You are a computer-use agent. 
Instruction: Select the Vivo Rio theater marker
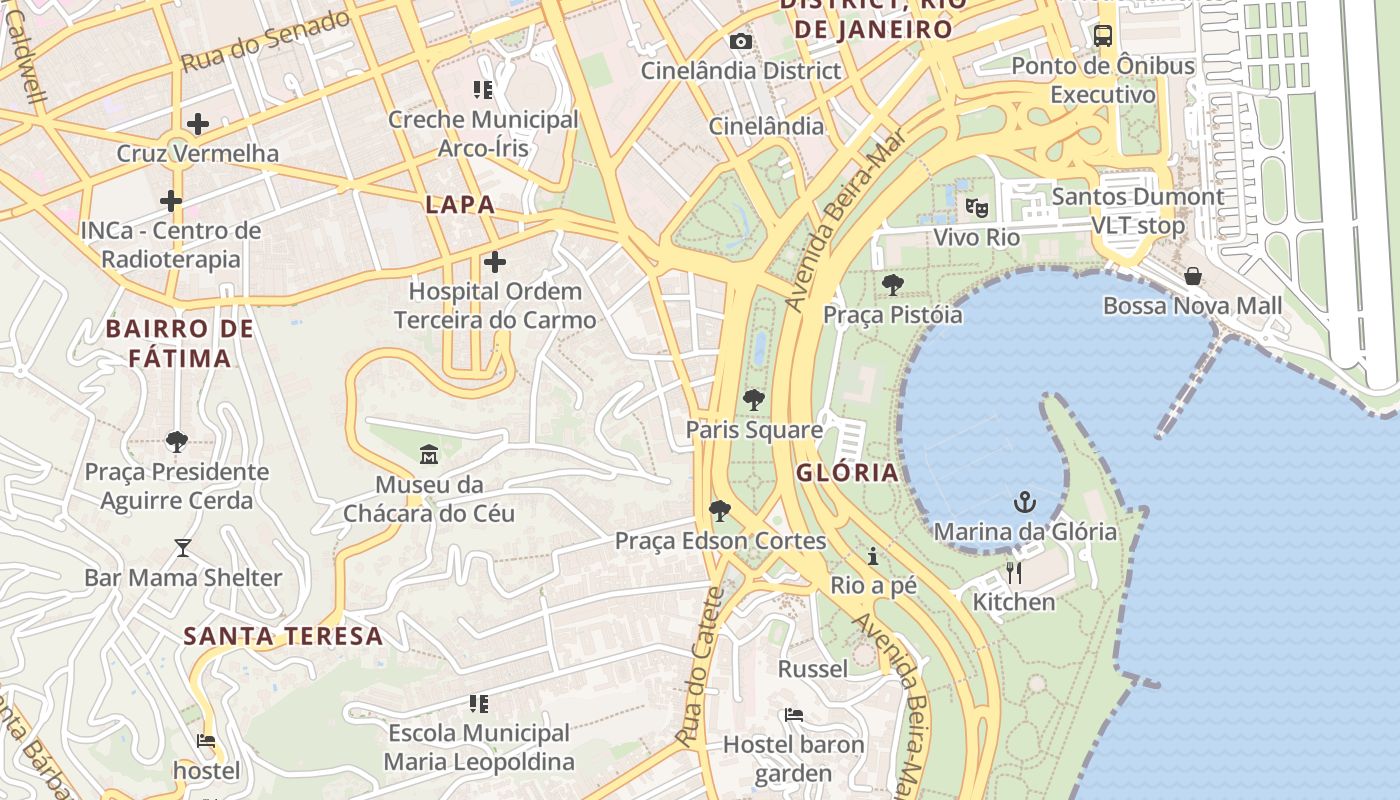[x=976, y=208]
